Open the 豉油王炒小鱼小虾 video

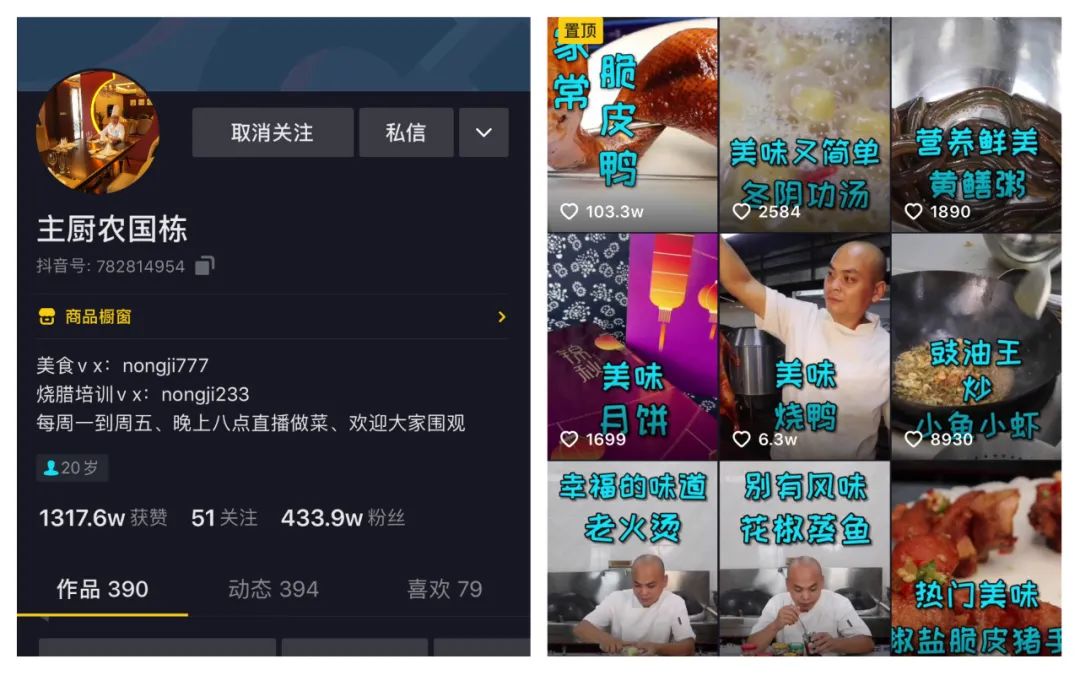(976, 346)
